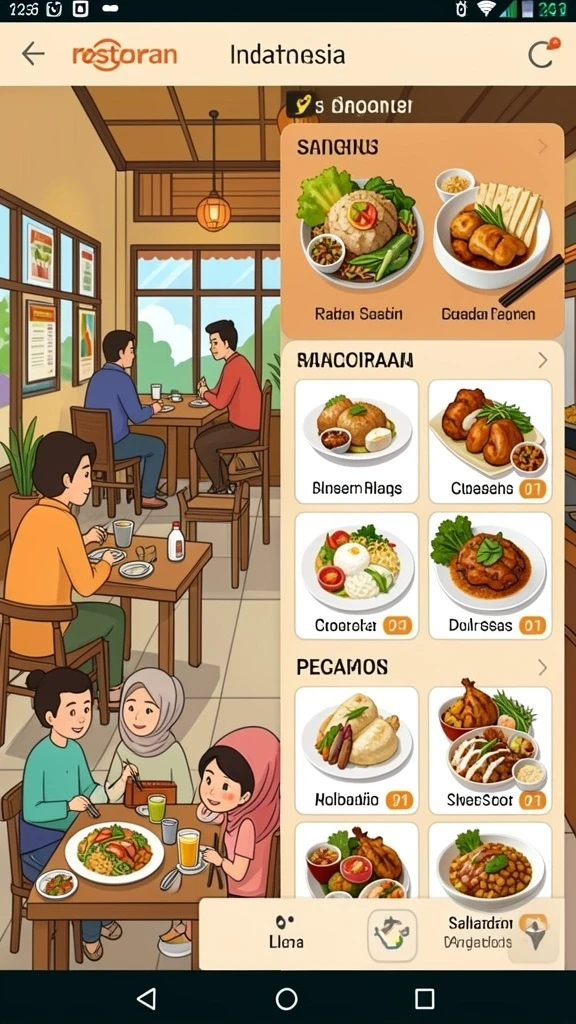This screenshot has width=576, height=1024.
Task: View the Dolrsaas dish card
Action: [x=490, y=576]
